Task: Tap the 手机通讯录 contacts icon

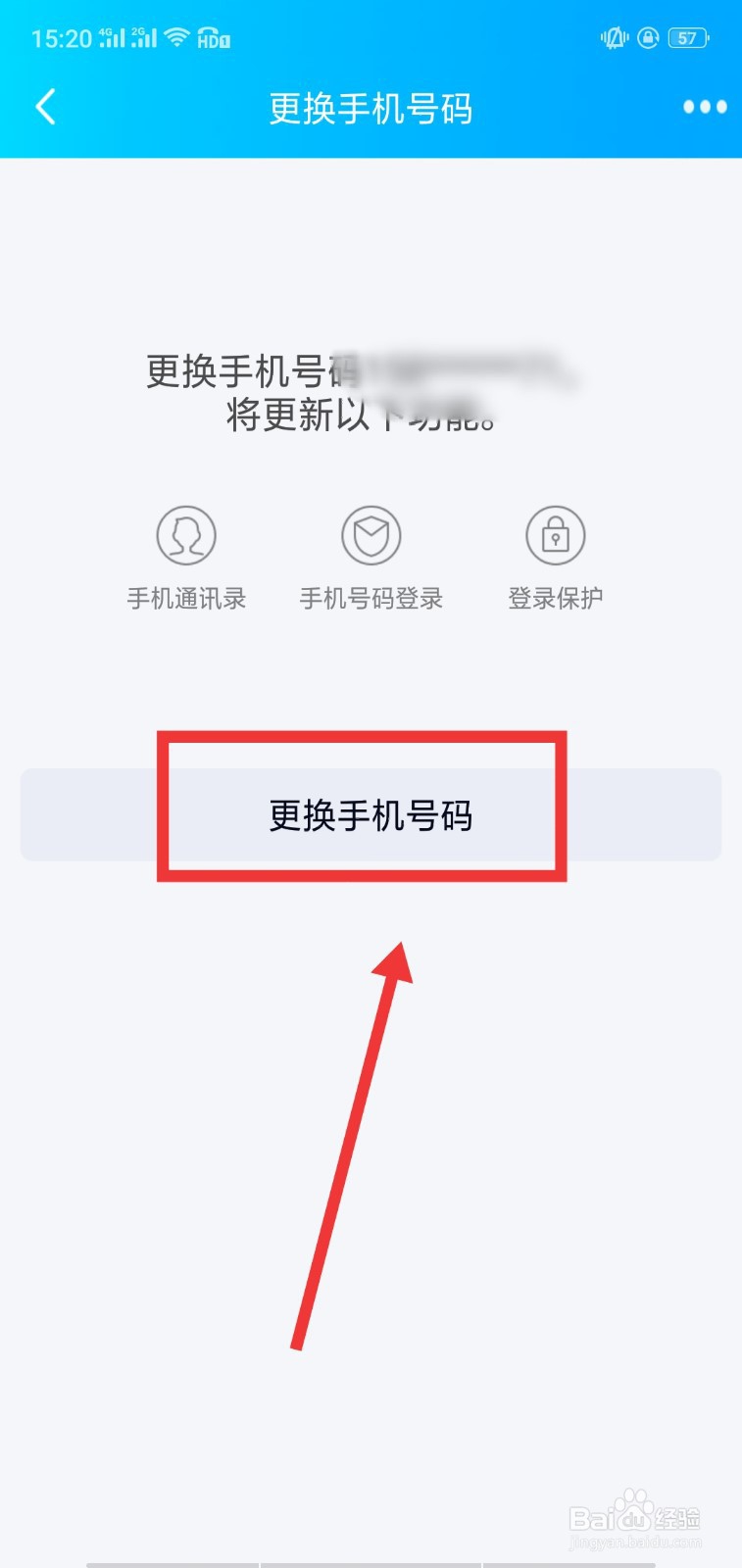Action: pyautogui.click(x=186, y=535)
